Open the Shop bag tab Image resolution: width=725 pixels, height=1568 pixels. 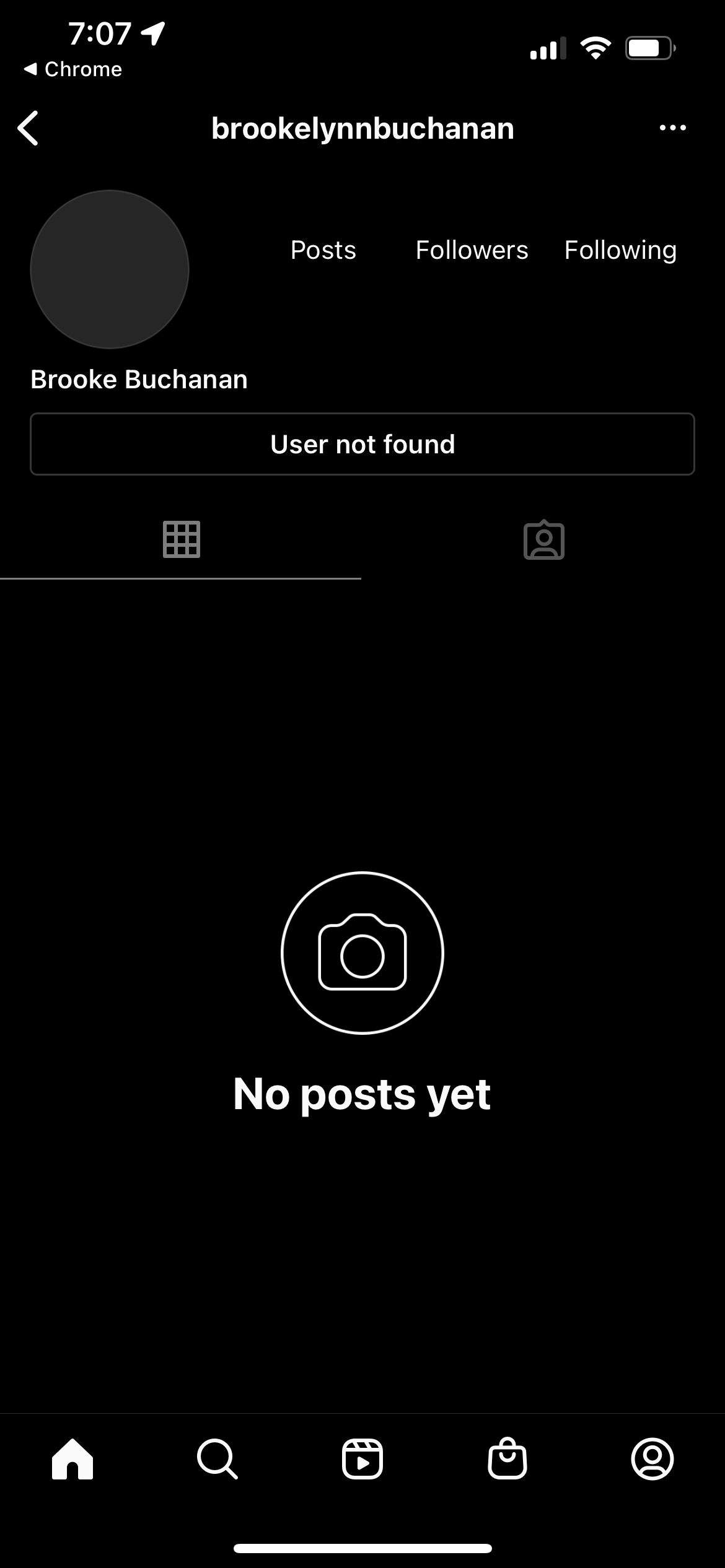point(507,1458)
